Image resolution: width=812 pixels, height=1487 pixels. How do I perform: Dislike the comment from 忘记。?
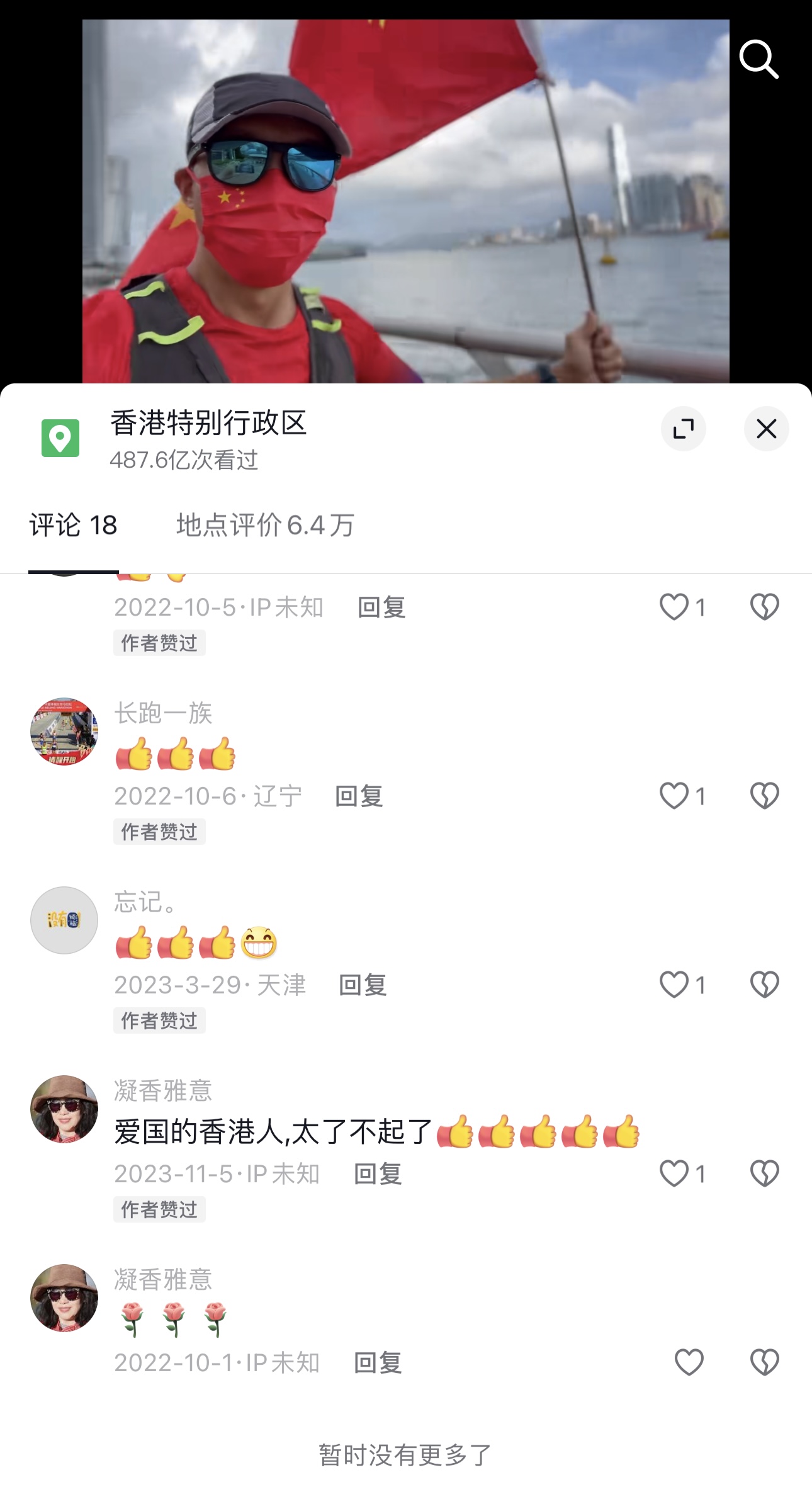coord(764,985)
